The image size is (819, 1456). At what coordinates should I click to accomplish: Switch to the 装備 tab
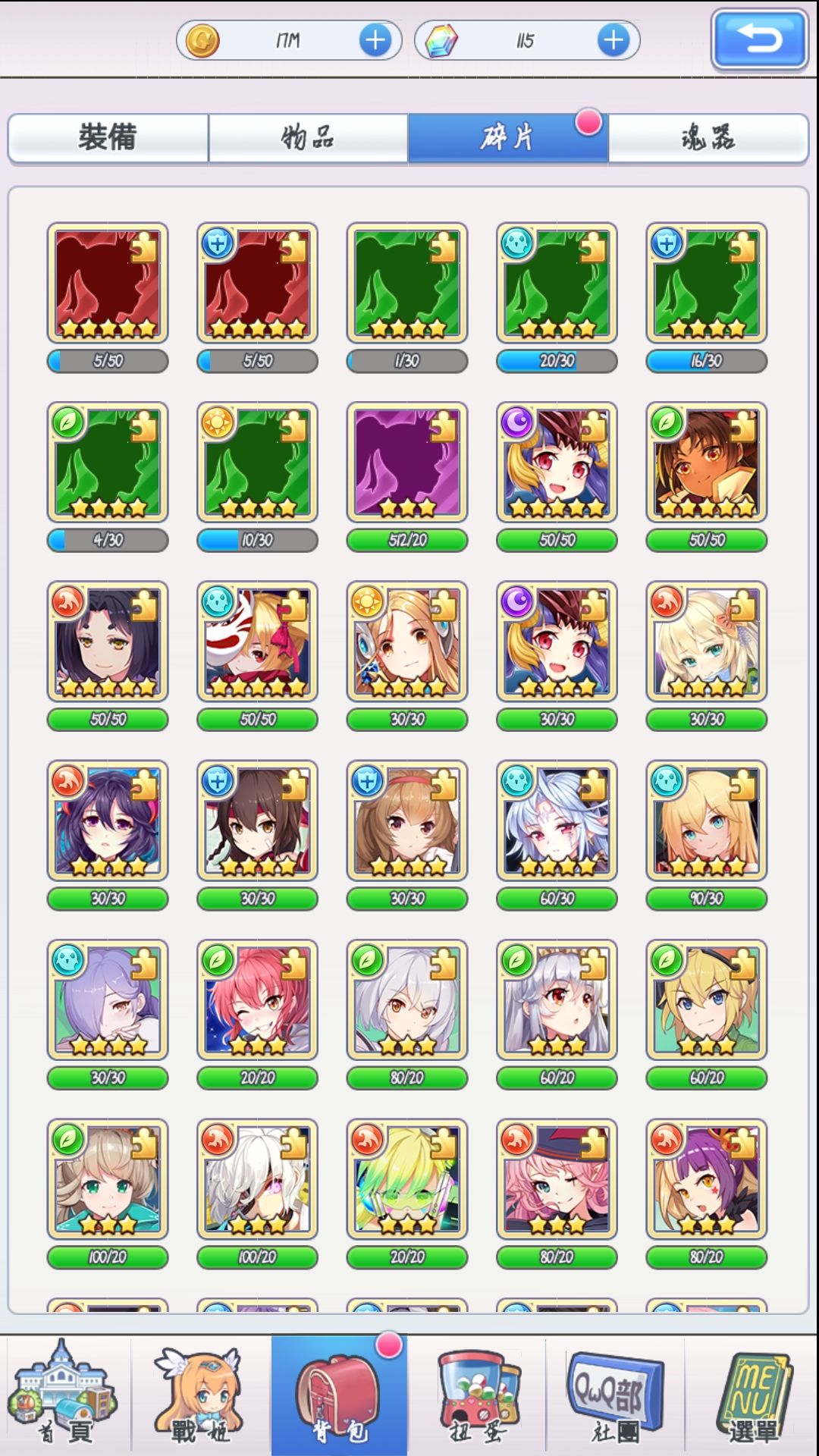108,138
